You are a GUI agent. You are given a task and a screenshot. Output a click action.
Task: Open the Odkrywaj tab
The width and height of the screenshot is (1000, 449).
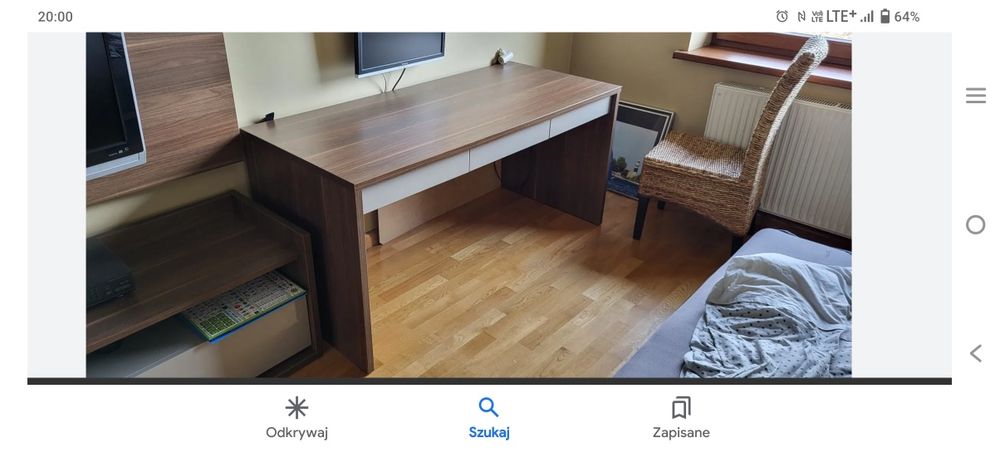[x=297, y=417]
